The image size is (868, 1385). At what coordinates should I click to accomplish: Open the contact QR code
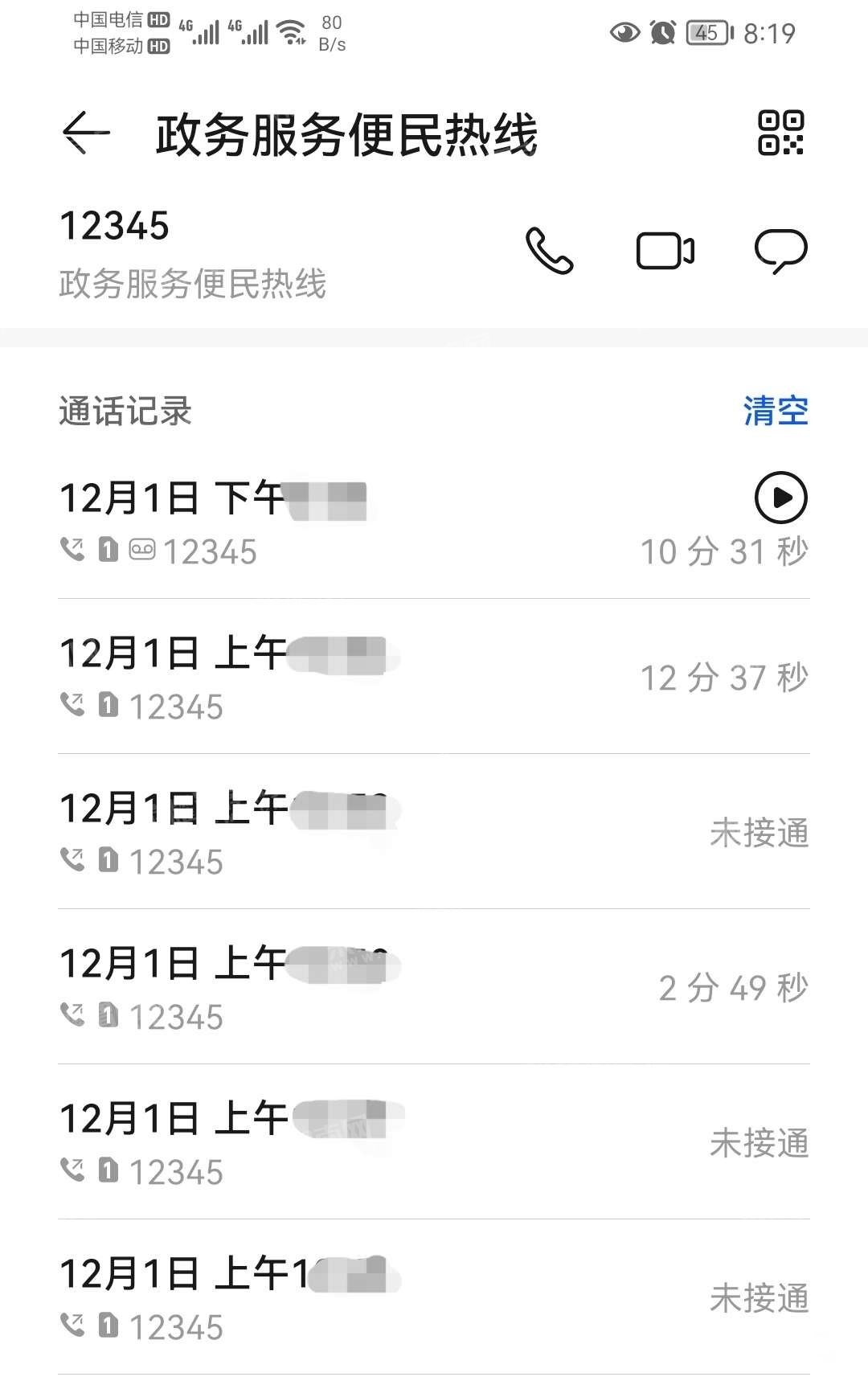[x=780, y=133]
